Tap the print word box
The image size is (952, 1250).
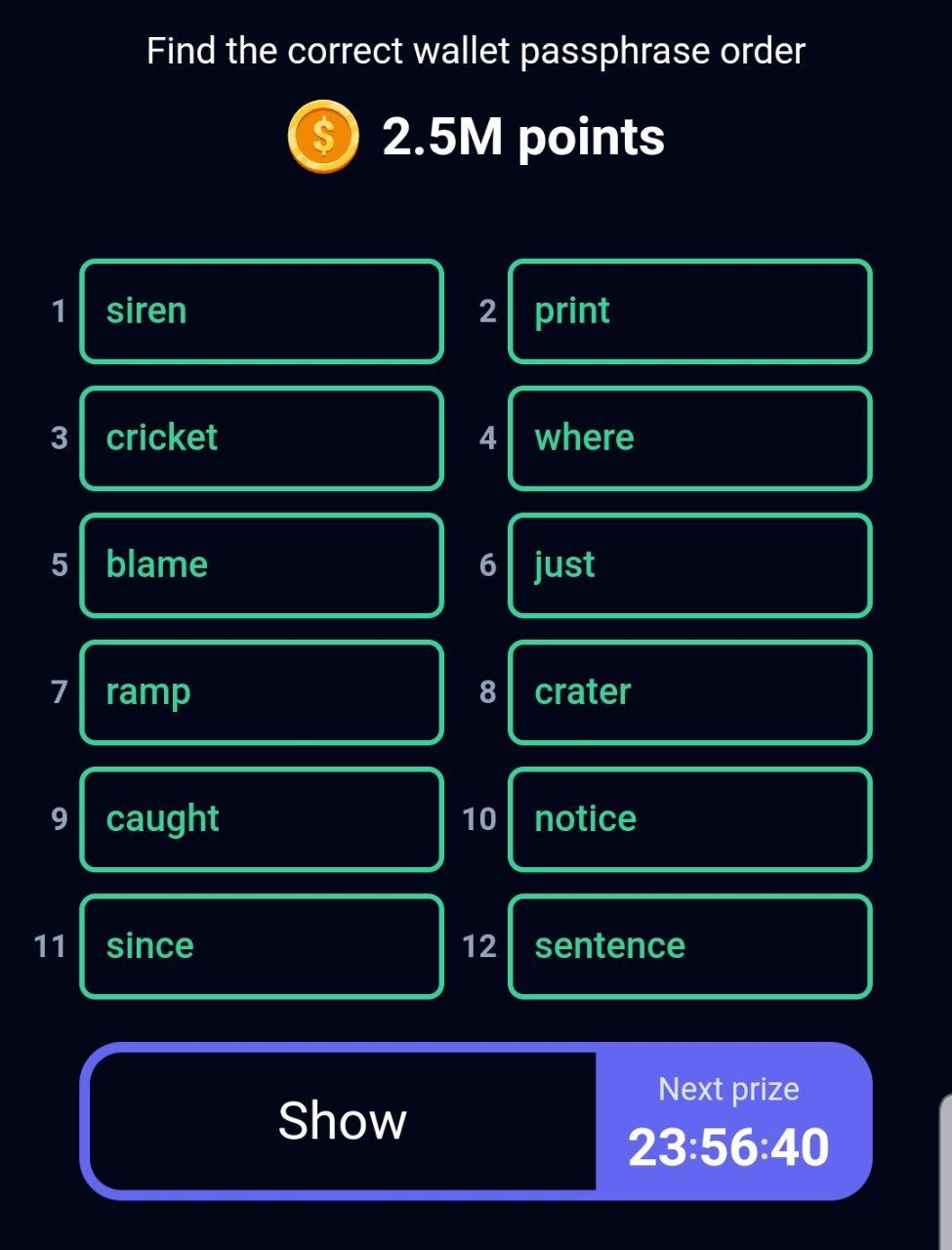689,312
